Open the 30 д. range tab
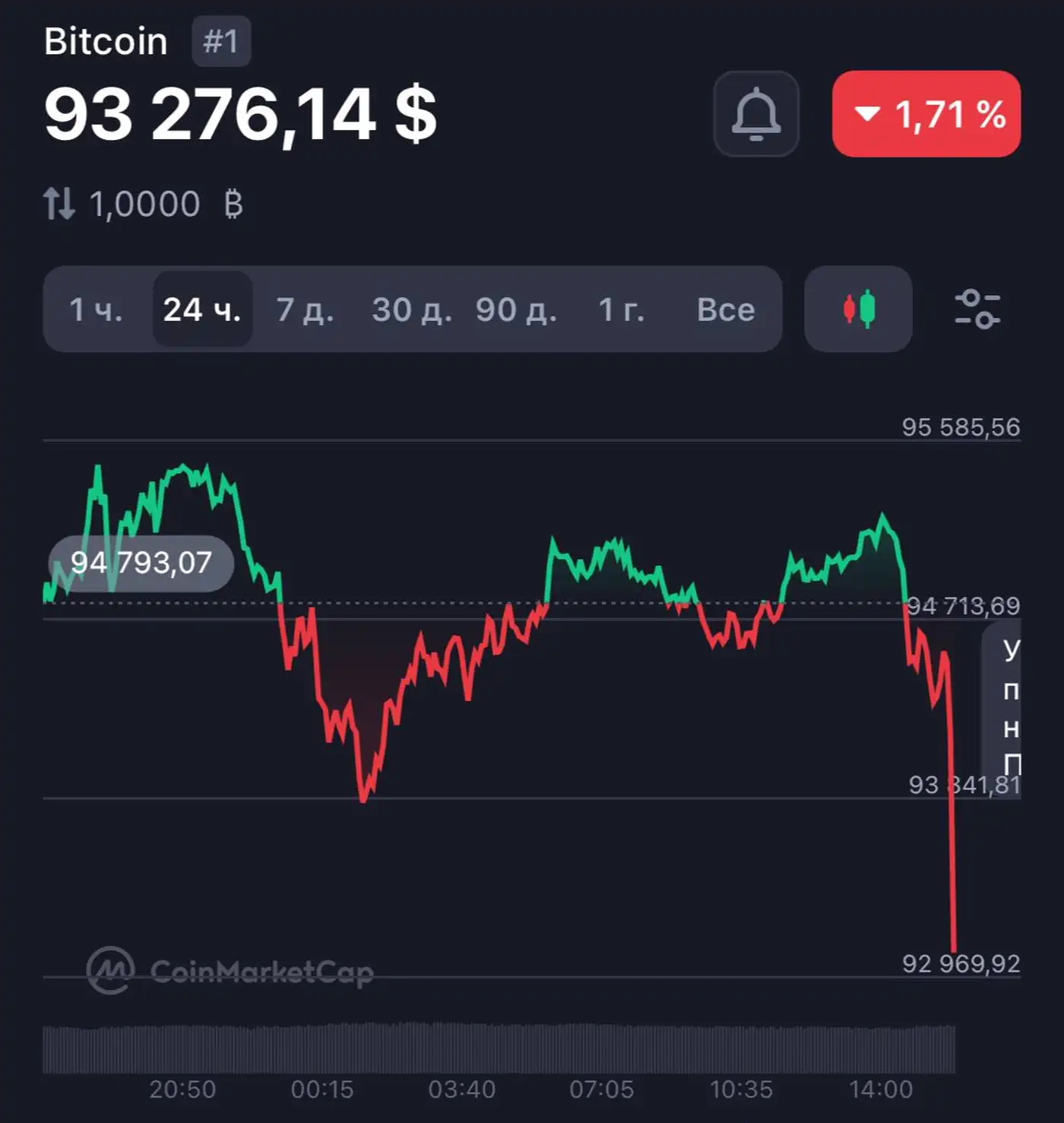The height and width of the screenshot is (1123, 1064). point(412,310)
